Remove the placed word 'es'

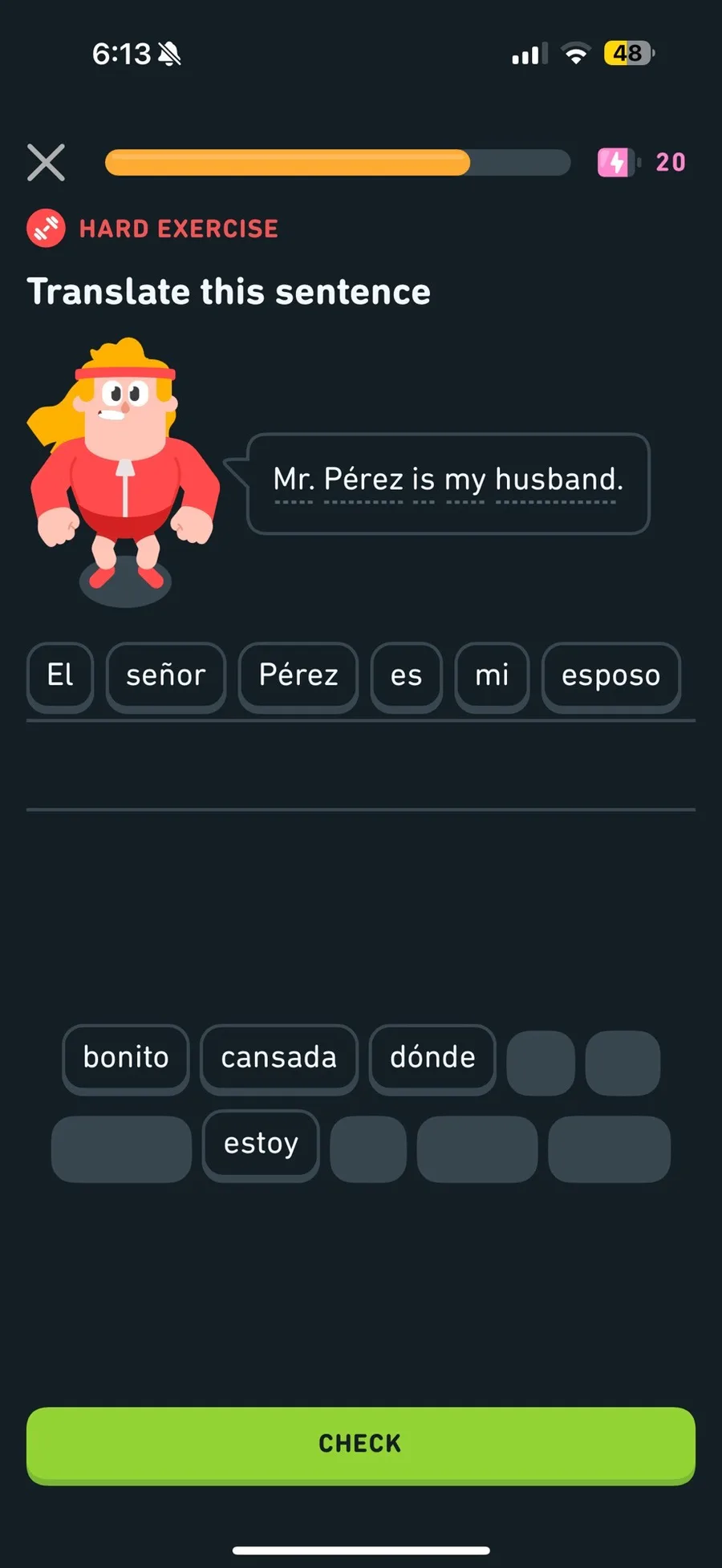pos(406,675)
